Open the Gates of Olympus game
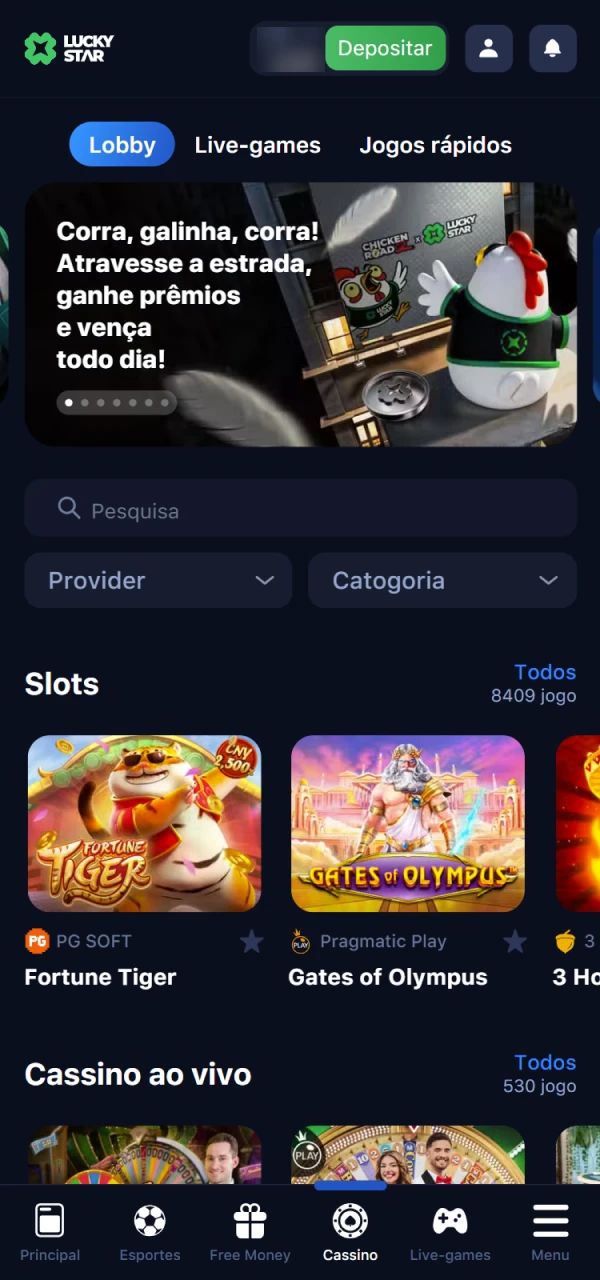 407,823
